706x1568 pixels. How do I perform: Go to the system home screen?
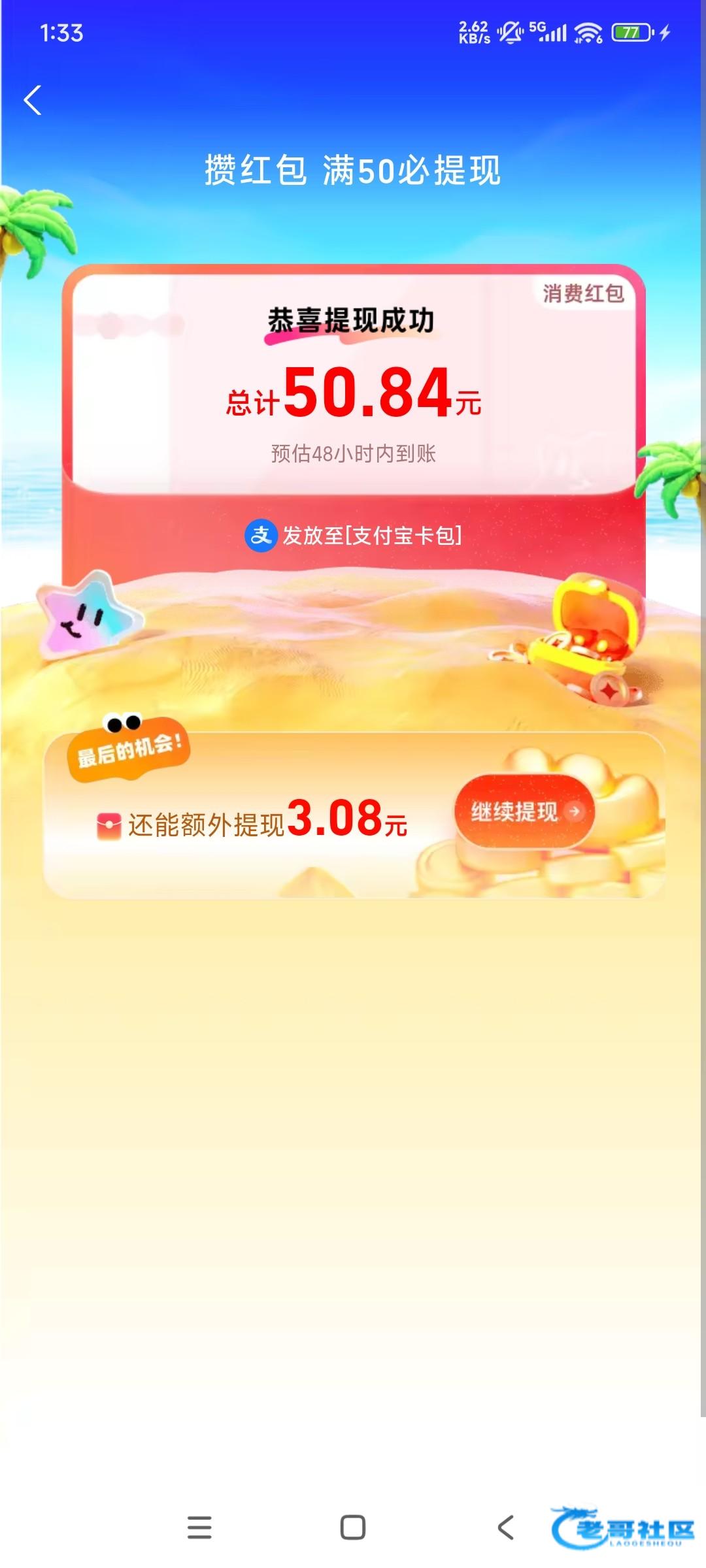(x=353, y=1527)
